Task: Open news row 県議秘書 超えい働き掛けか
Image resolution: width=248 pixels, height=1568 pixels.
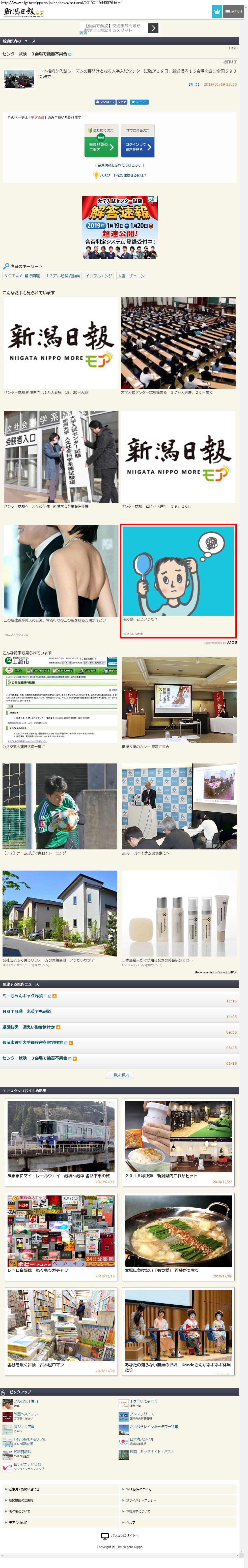Action: tap(29, 1027)
